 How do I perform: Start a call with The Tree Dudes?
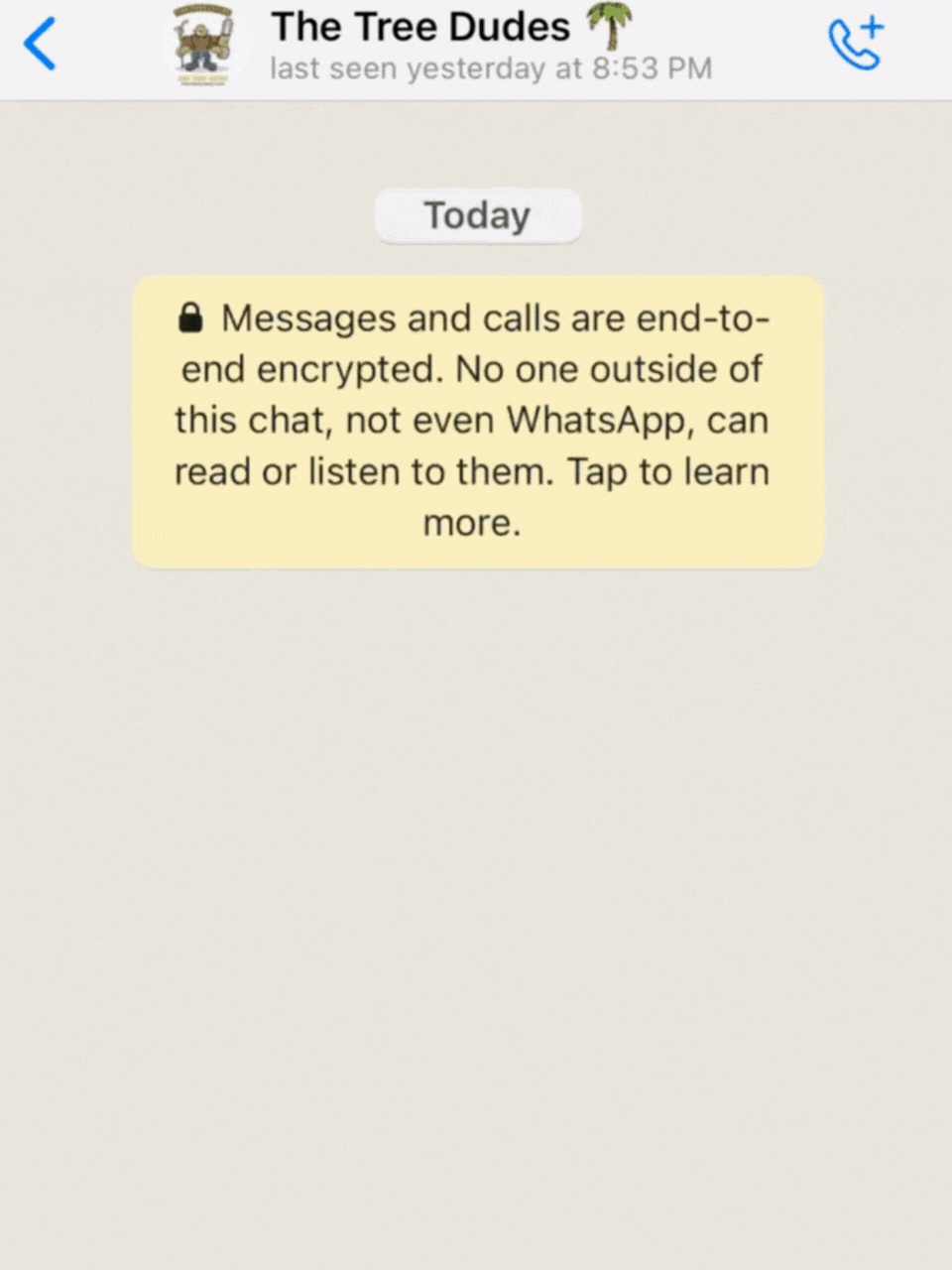pos(855,44)
